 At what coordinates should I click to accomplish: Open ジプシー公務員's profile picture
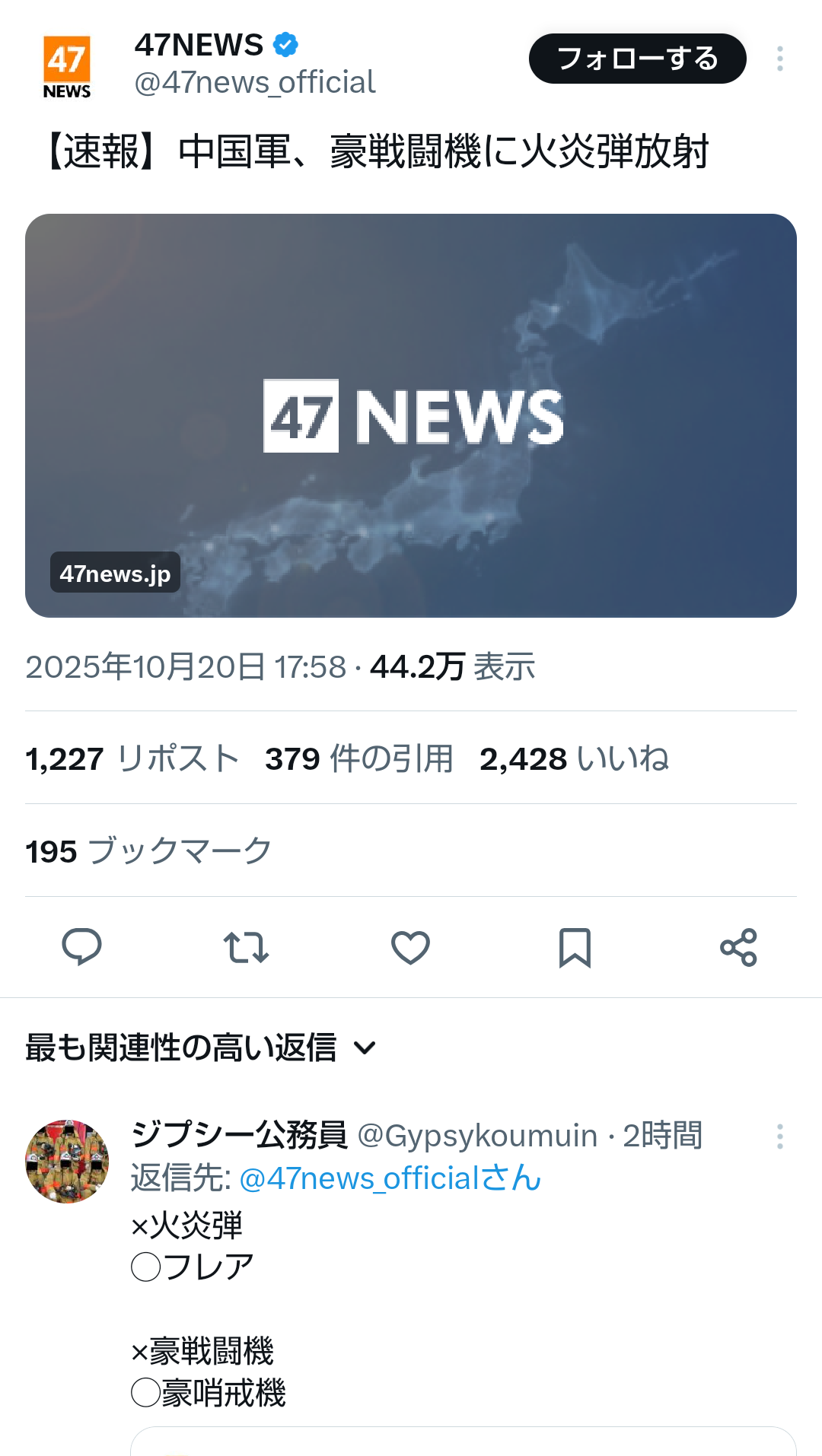tap(67, 1161)
